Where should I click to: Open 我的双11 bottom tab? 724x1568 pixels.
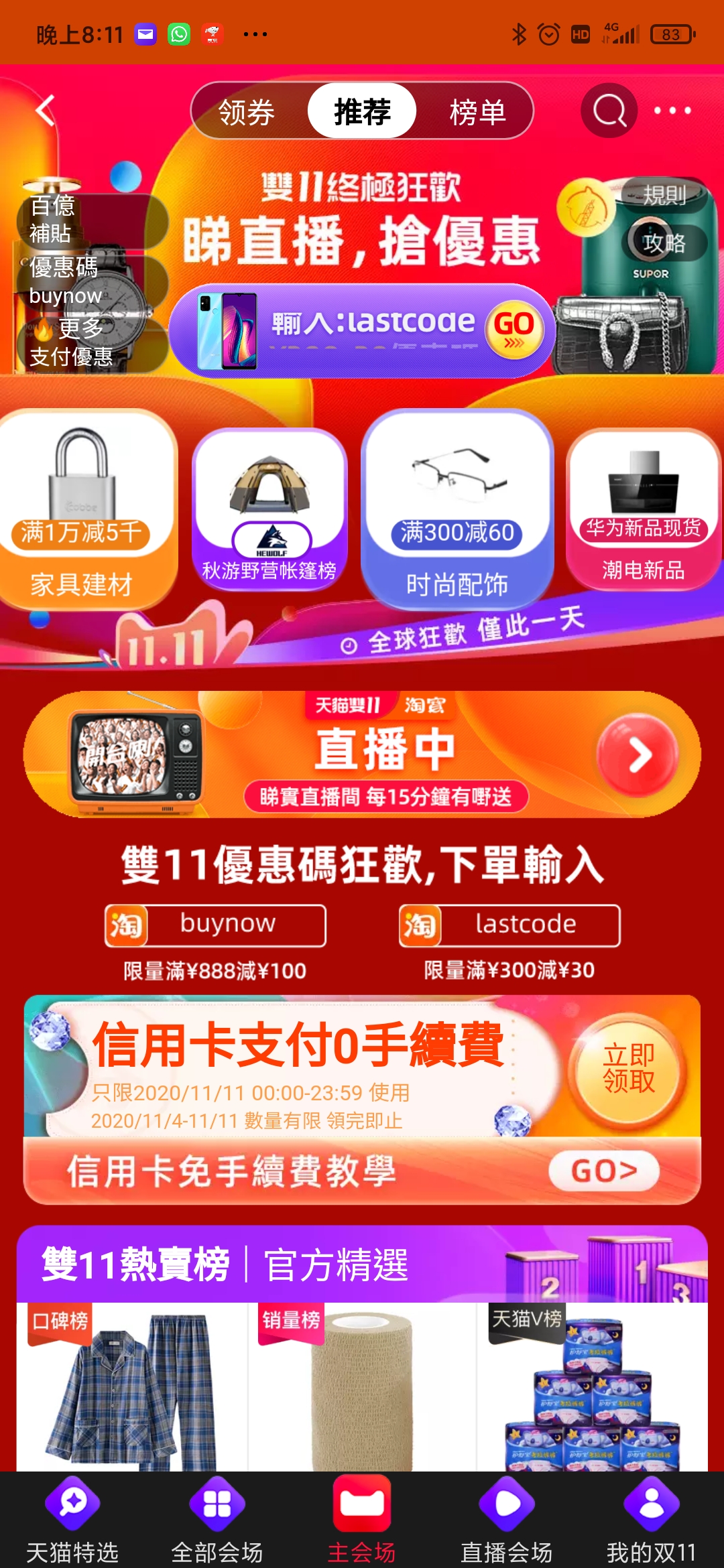point(651,1520)
